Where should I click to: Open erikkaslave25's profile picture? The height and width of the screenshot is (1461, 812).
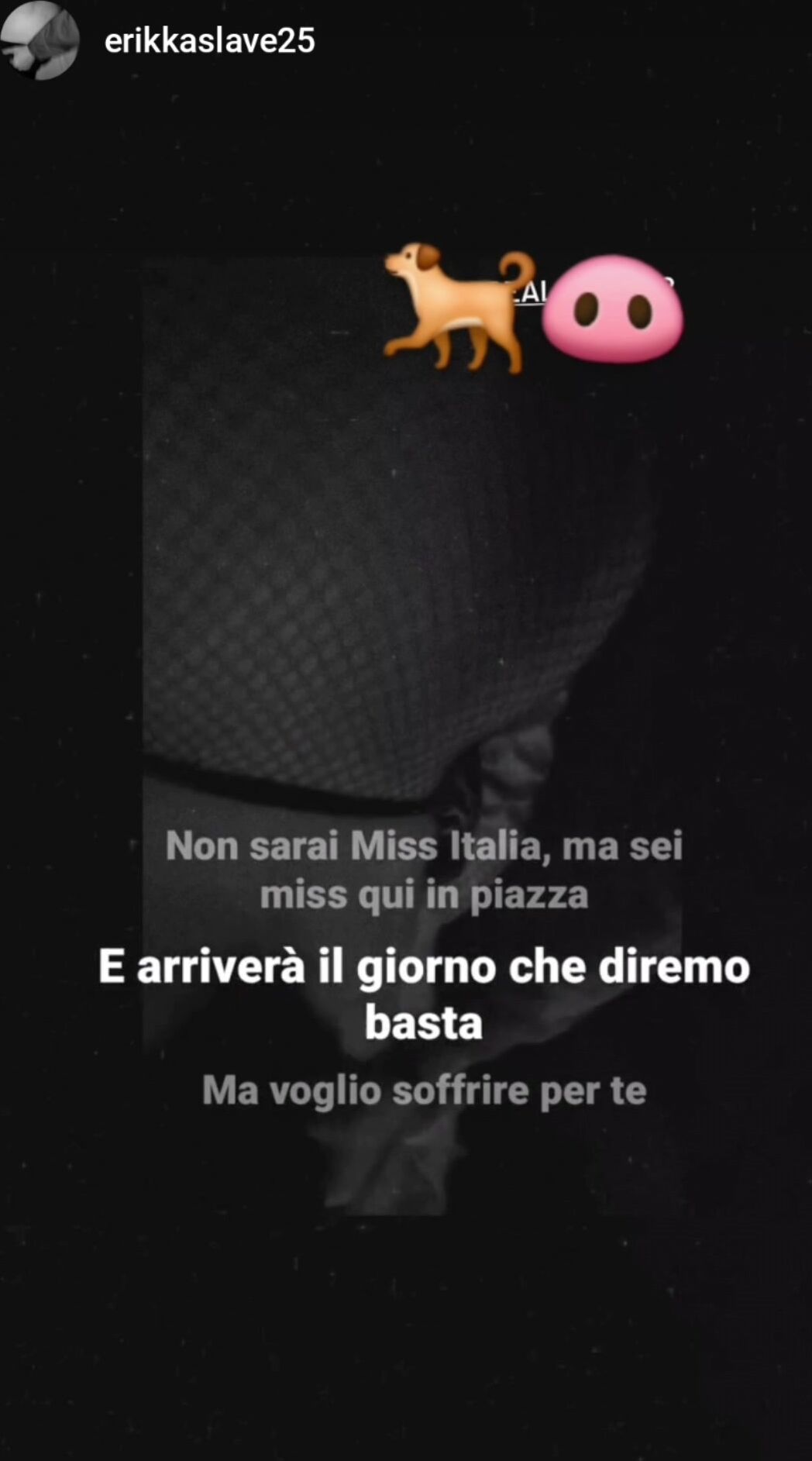(40, 40)
